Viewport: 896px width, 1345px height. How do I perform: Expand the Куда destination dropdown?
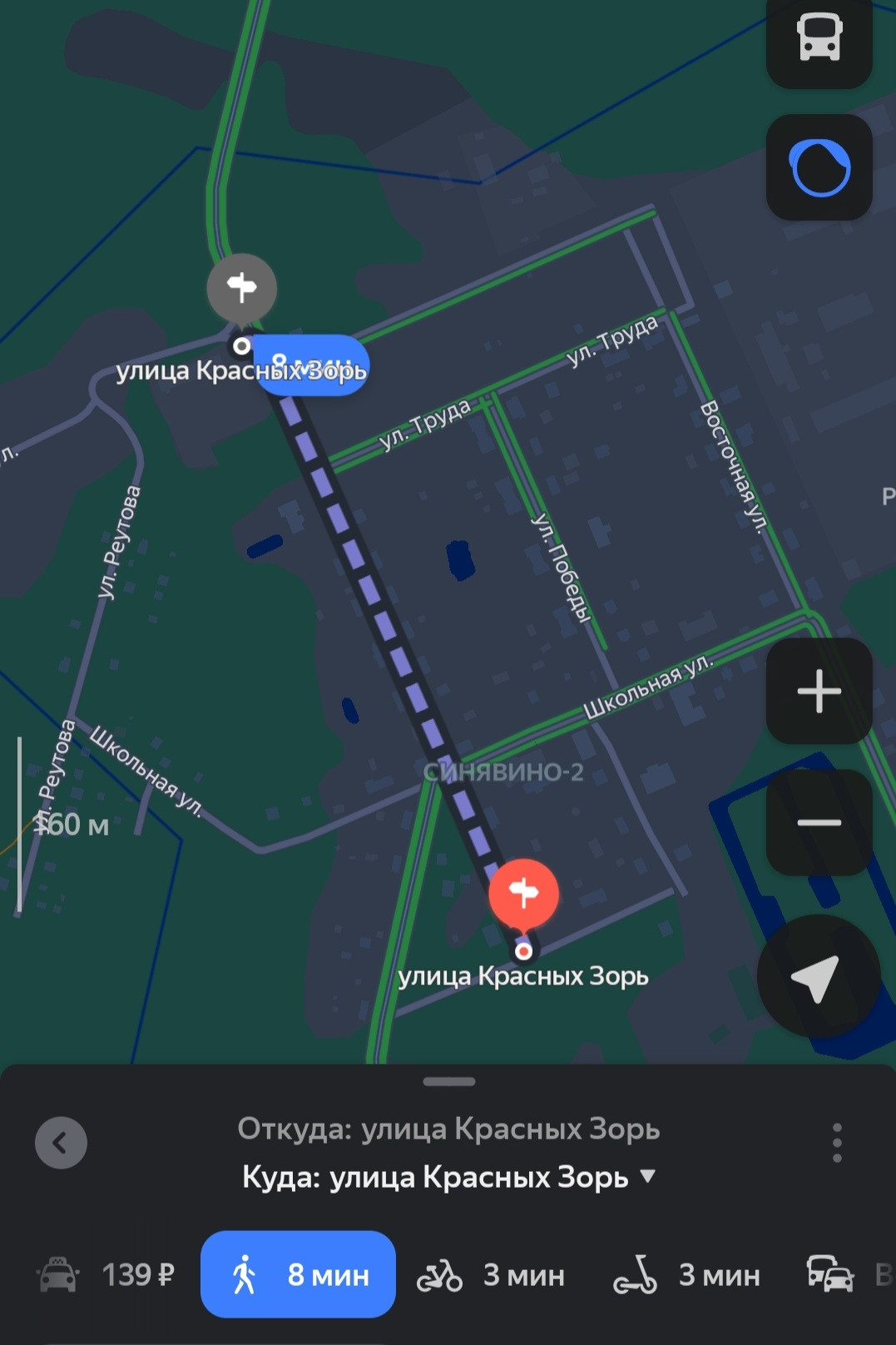(647, 1177)
